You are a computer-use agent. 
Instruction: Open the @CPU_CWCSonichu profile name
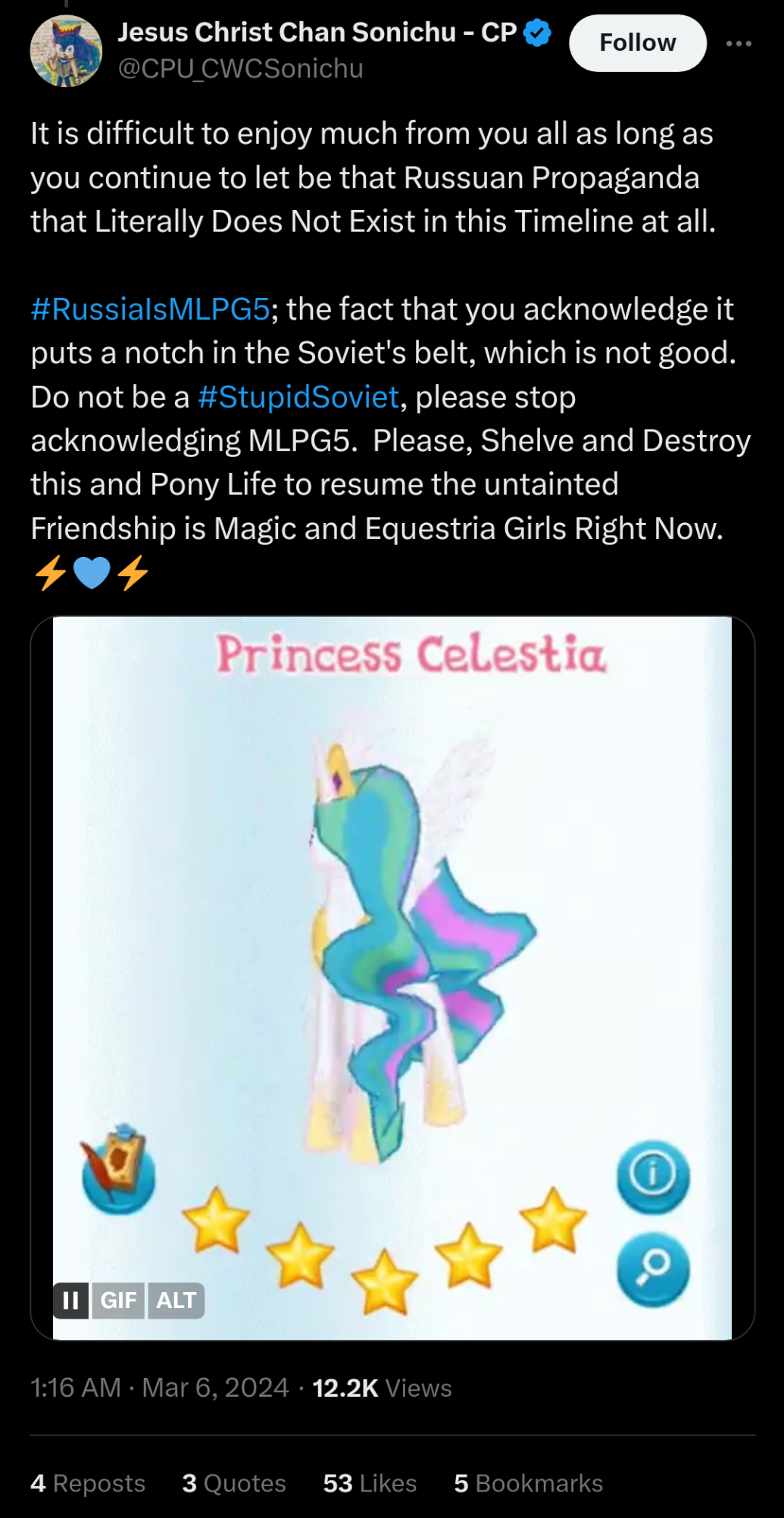[x=241, y=69]
